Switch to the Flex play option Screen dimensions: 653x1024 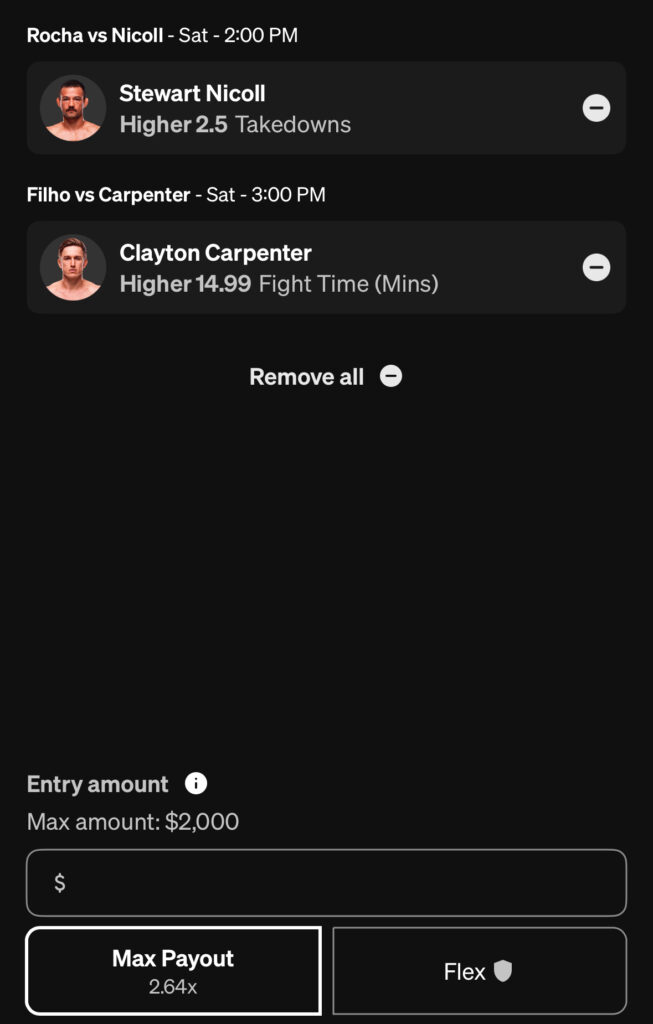click(479, 971)
